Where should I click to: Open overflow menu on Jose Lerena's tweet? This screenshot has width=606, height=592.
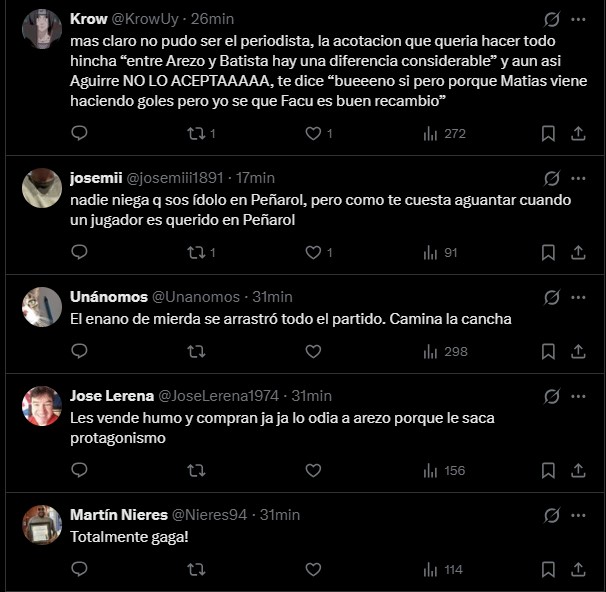(x=578, y=396)
